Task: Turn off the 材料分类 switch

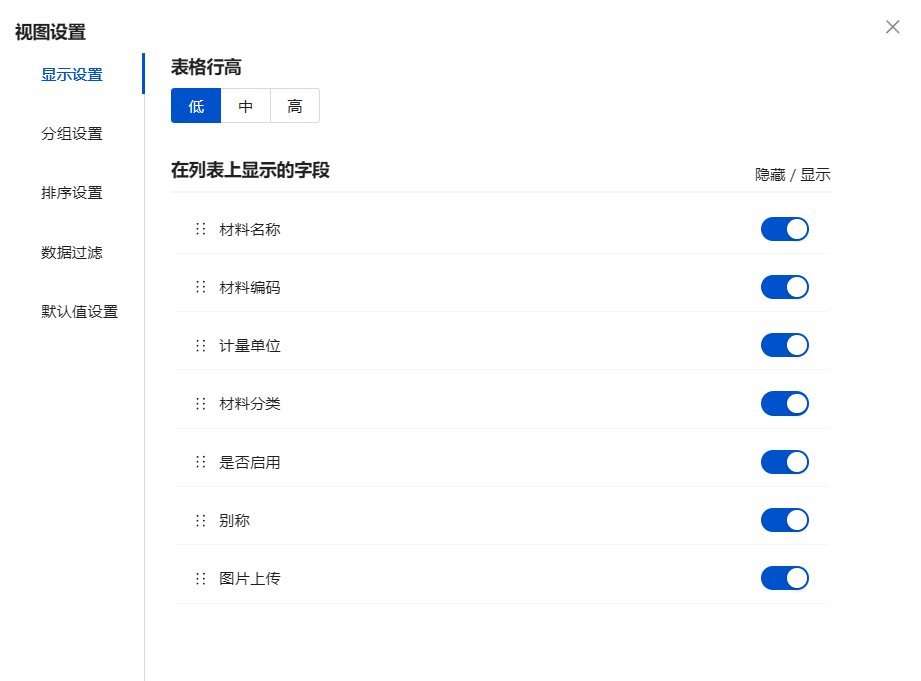Action: tap(784, 403)
